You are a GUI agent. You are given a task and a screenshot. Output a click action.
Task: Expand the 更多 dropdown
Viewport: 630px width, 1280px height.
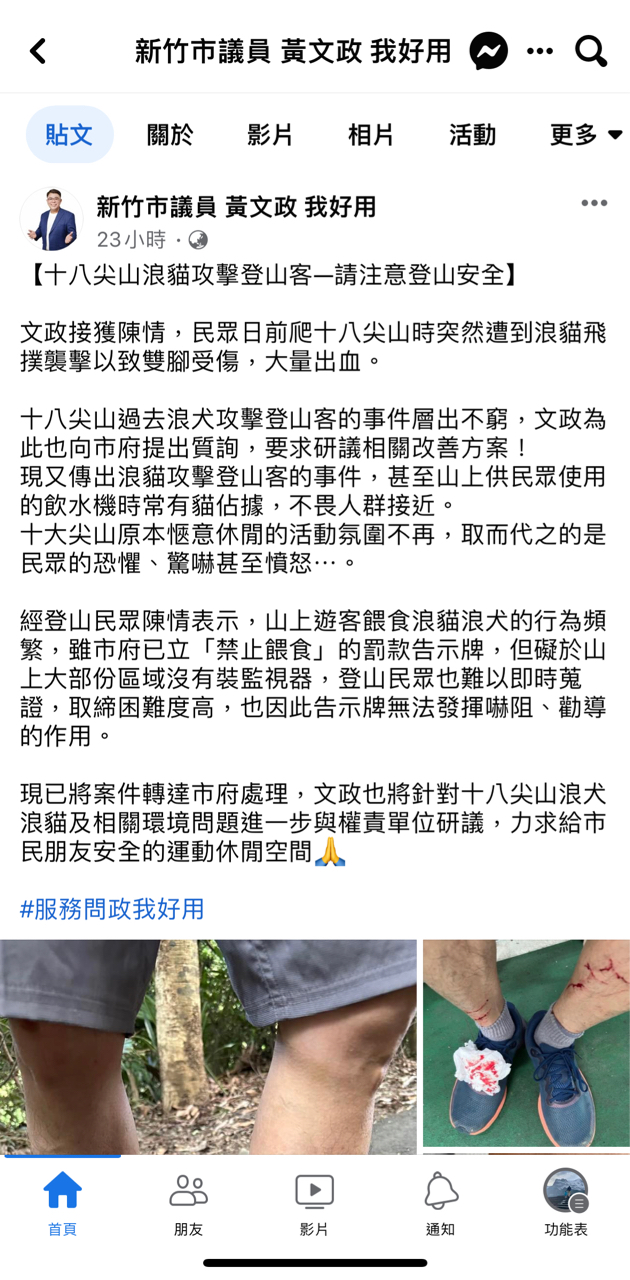pos(585,135)
